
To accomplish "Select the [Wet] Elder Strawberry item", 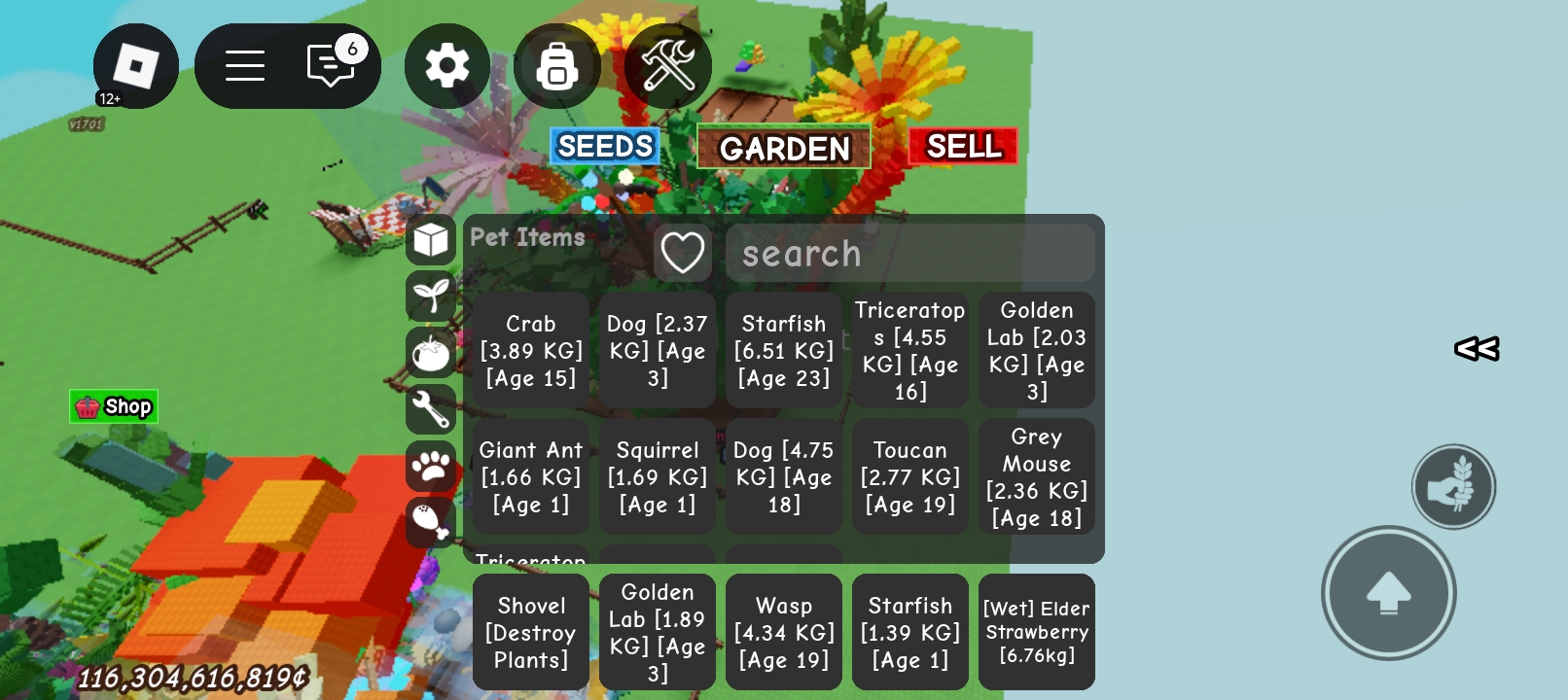I will (1037, 632).
